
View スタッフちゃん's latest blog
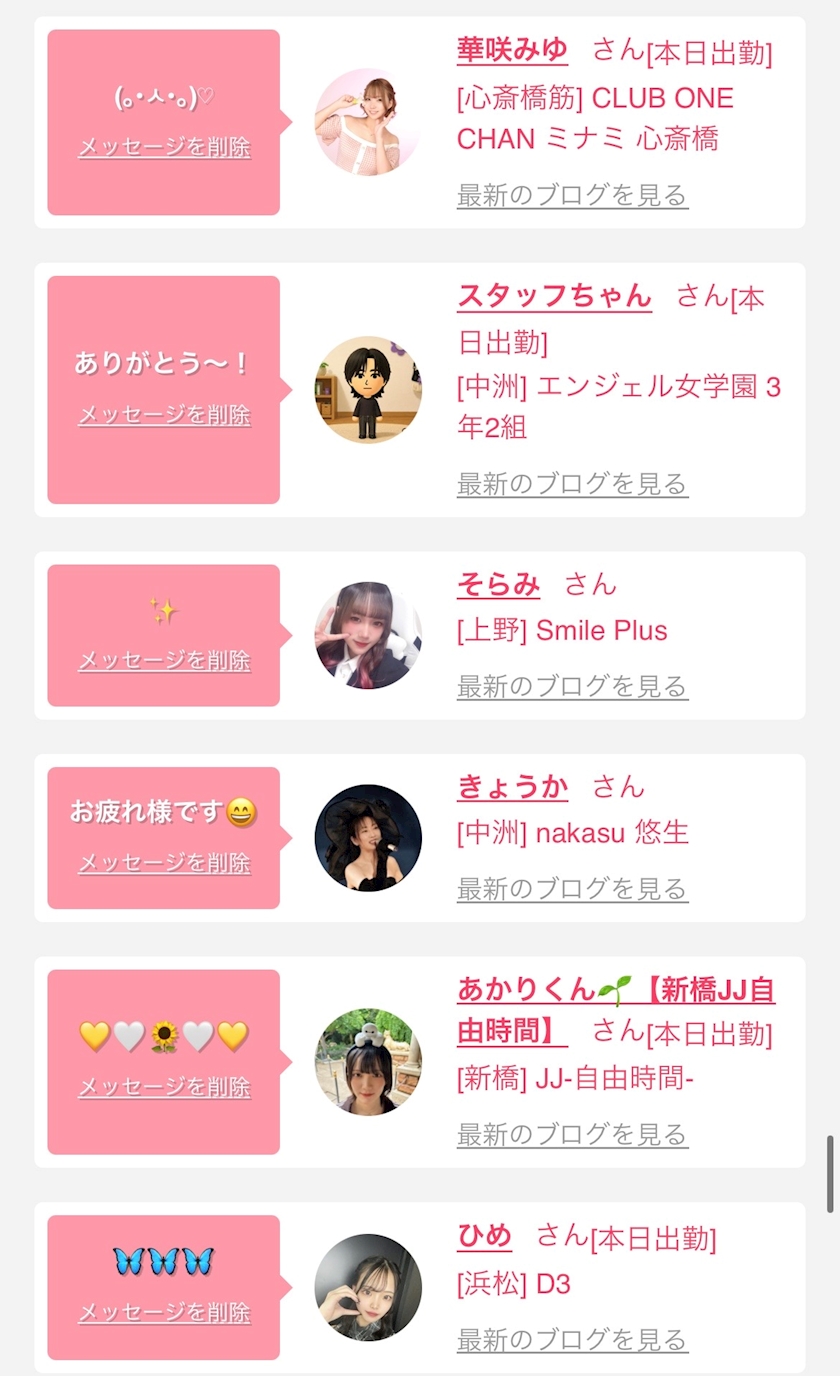[x=572, y=484]
